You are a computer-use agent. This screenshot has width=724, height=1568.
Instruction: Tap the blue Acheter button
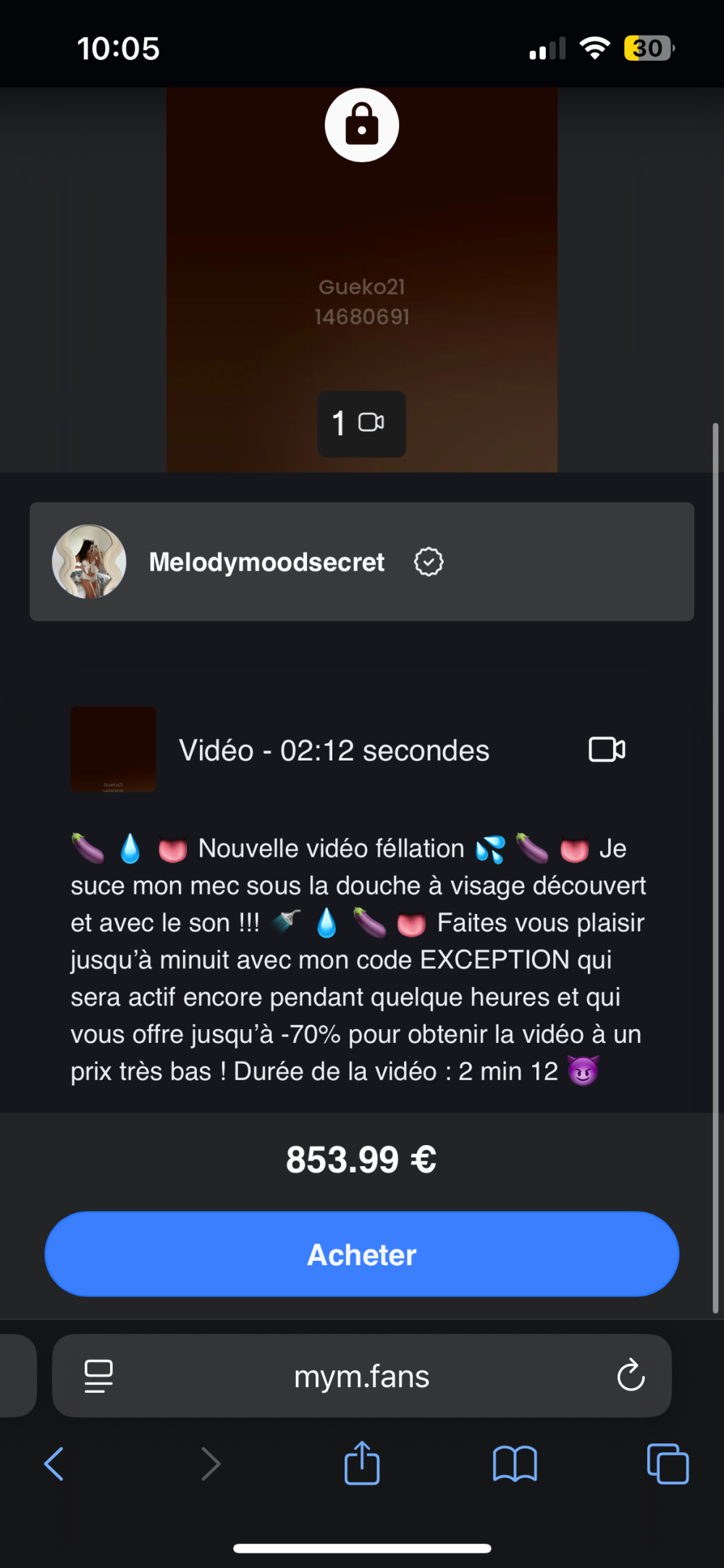[x=361, y=1254]
